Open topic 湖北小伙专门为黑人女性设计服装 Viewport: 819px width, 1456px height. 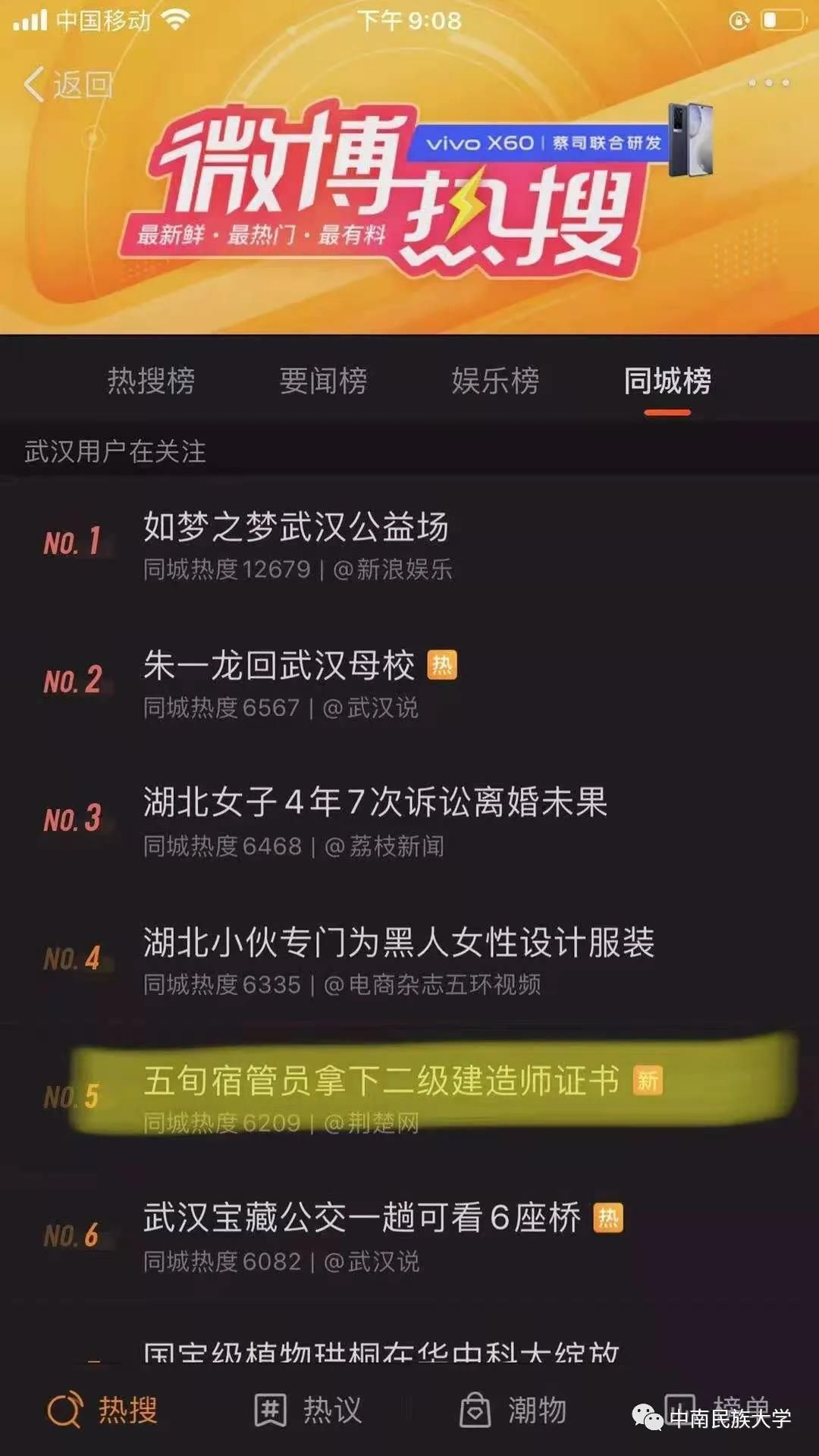pos(399,943)
